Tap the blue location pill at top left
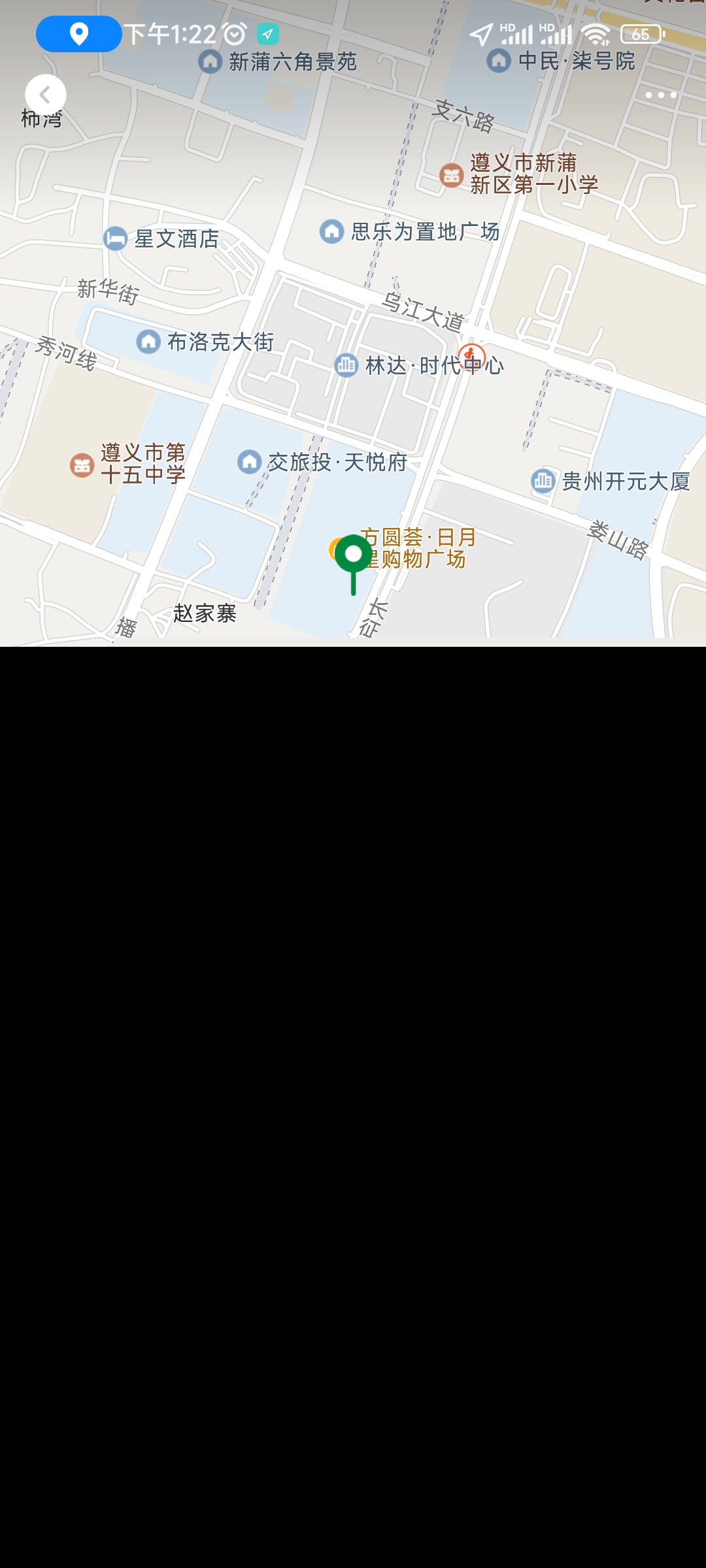 (x=78, y=34)
